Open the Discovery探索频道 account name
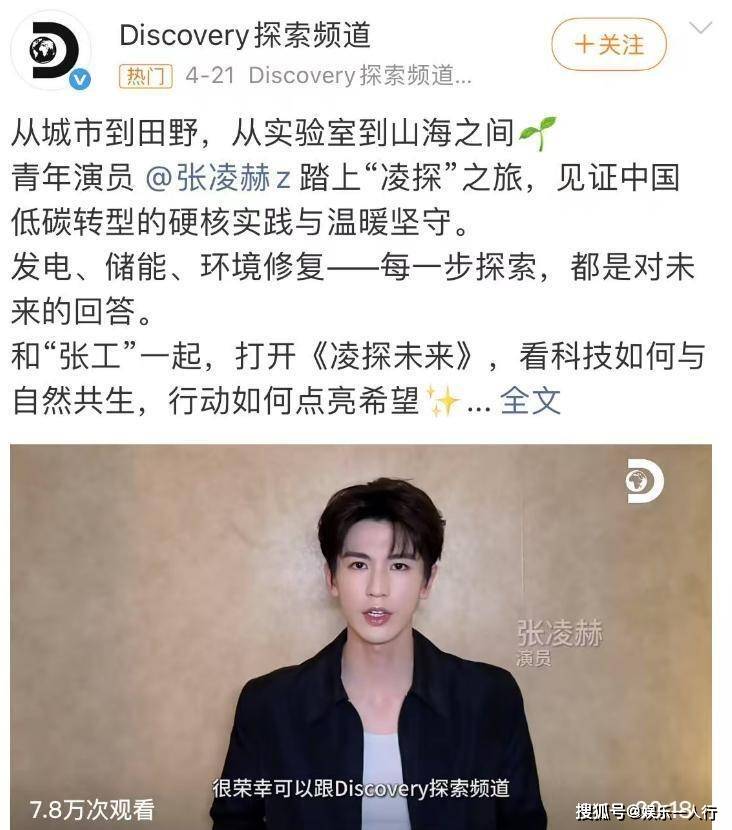Screen dimensions: 732x830 (x=245, y=35)
